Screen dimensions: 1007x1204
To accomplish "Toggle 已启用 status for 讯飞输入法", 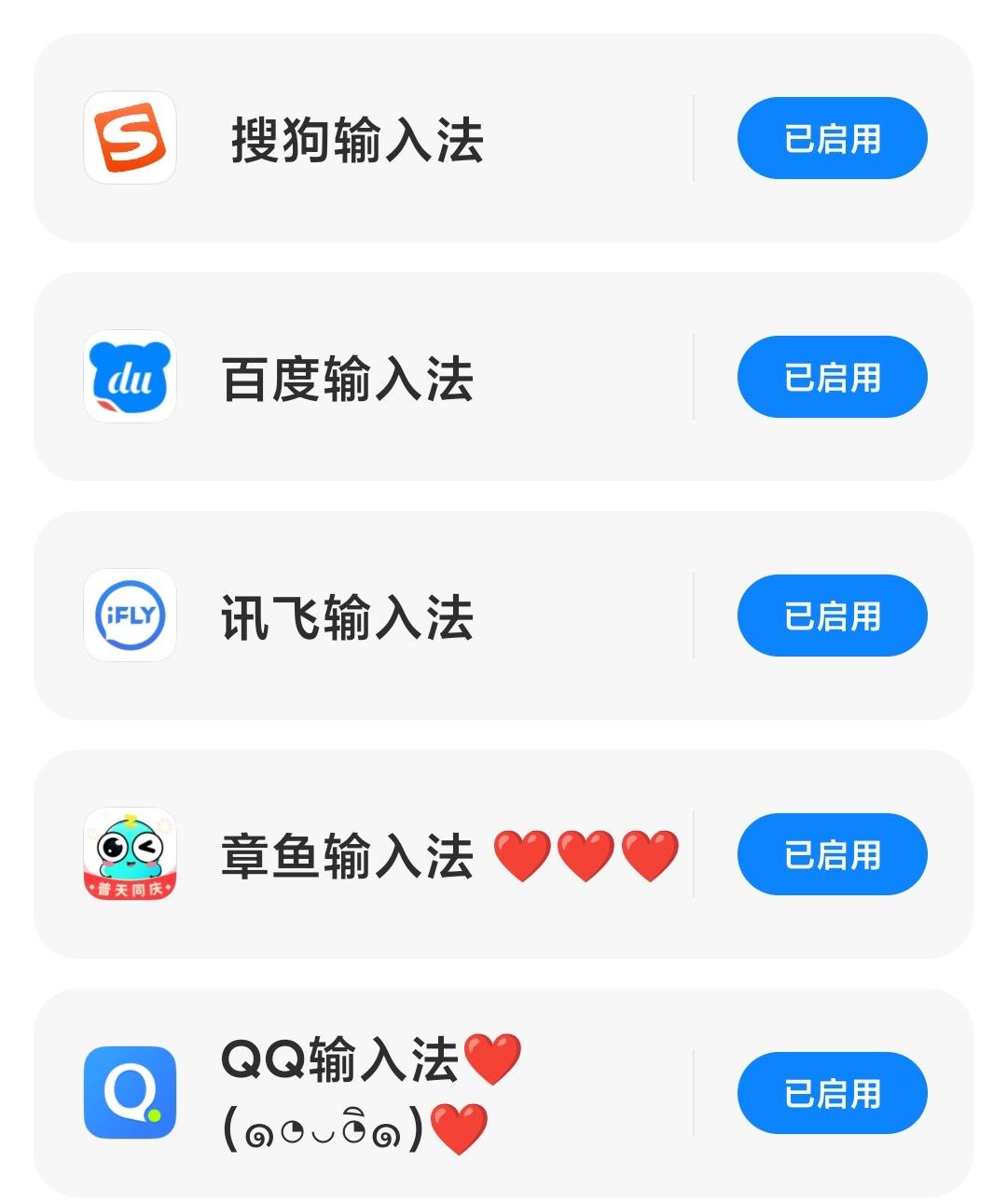I will click(831, 616).
